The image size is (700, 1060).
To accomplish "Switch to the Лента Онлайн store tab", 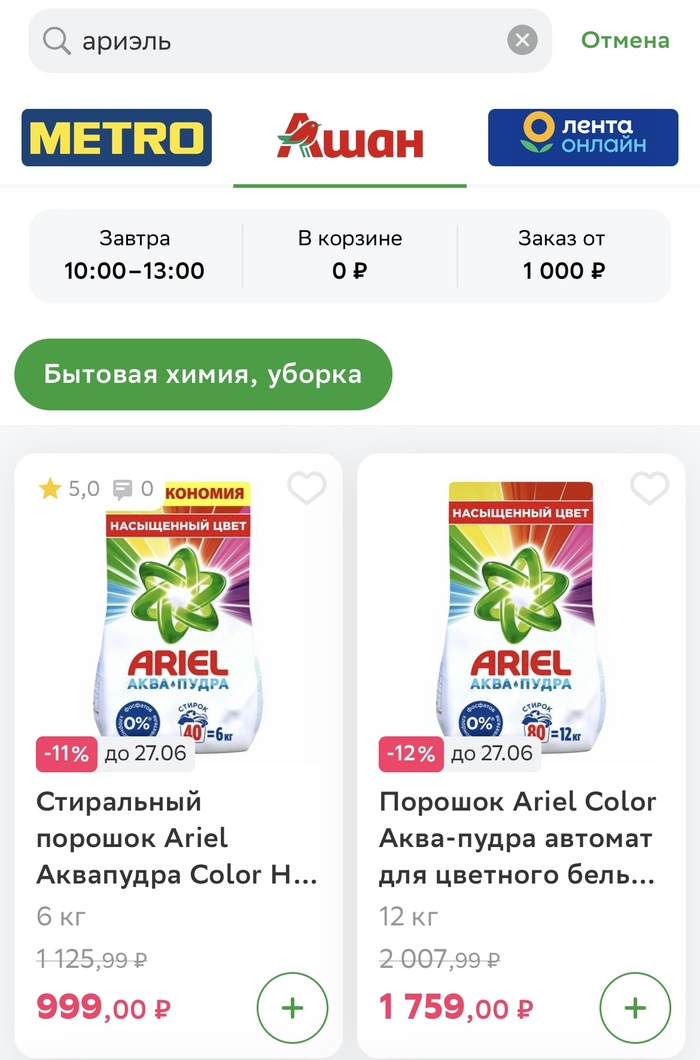I will pos(583,138).
